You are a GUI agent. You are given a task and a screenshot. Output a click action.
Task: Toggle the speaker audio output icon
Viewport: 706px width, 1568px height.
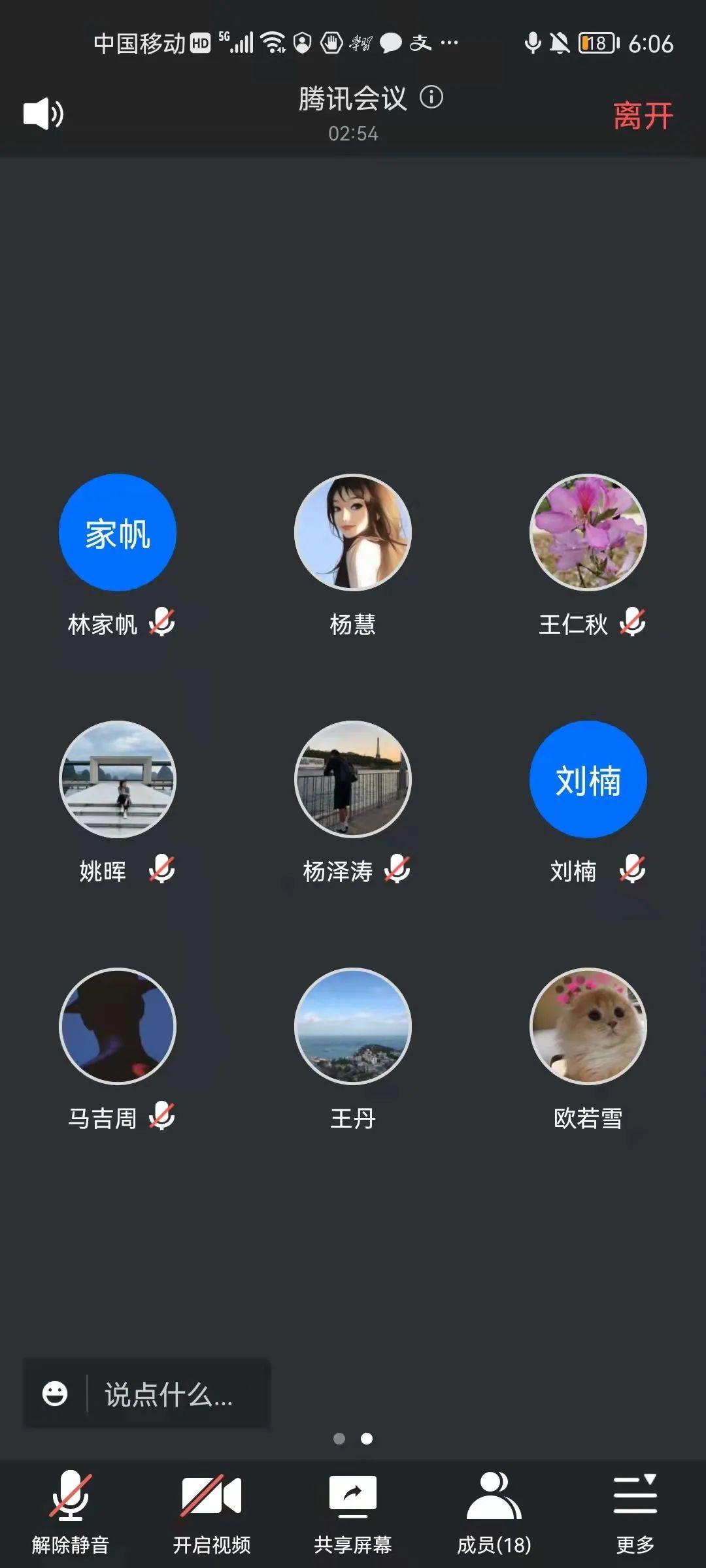click(43, 114)
